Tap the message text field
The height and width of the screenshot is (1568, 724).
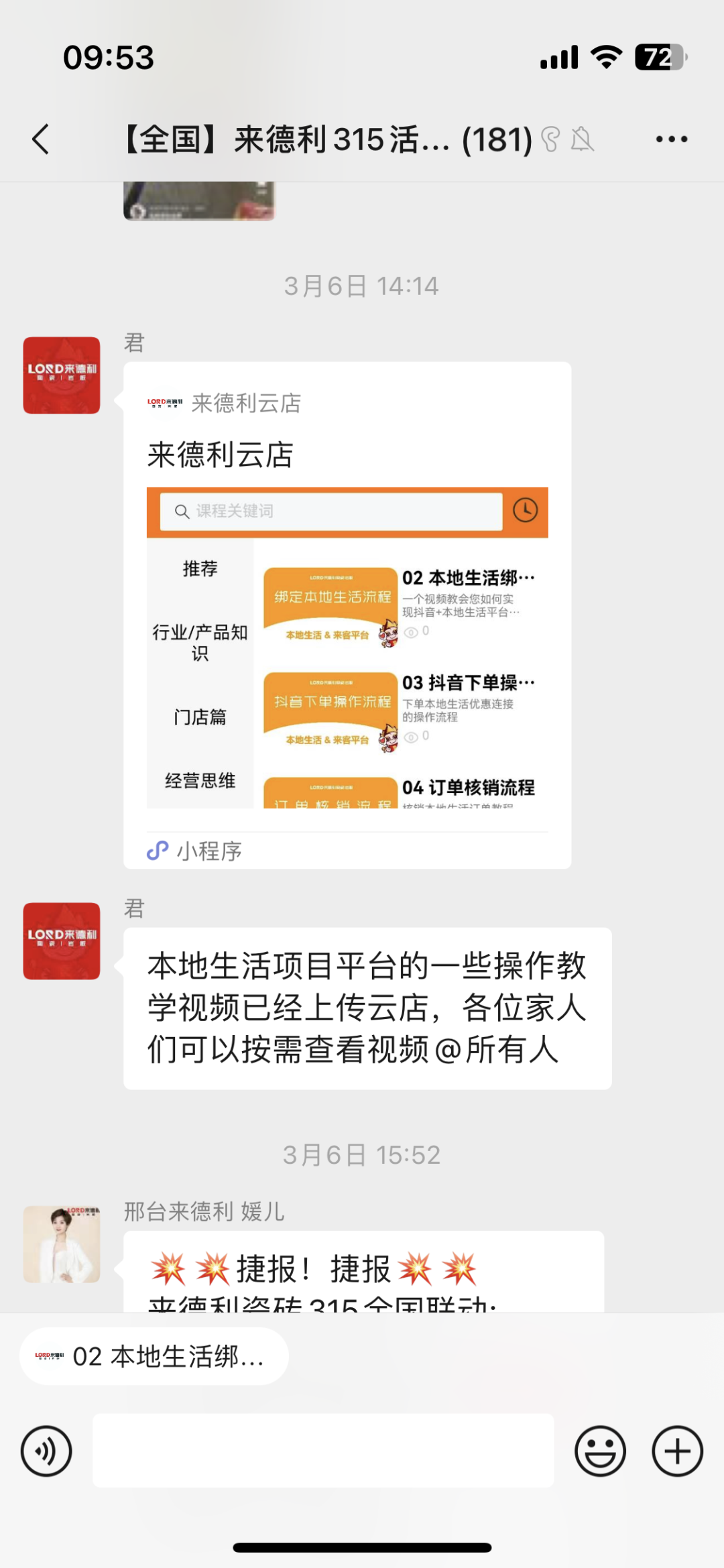323,1451
